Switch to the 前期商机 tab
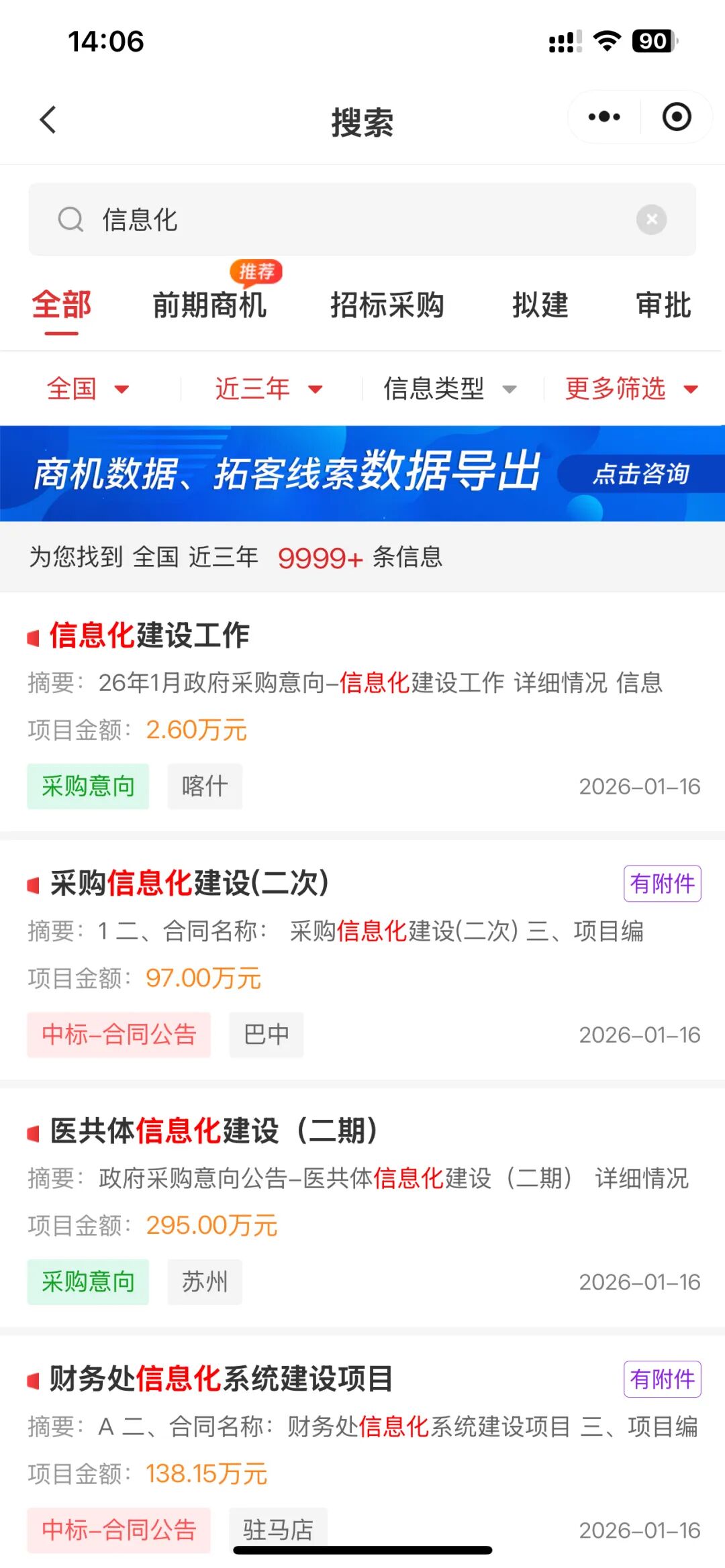The image size is (725, 1568). point(209,305)
